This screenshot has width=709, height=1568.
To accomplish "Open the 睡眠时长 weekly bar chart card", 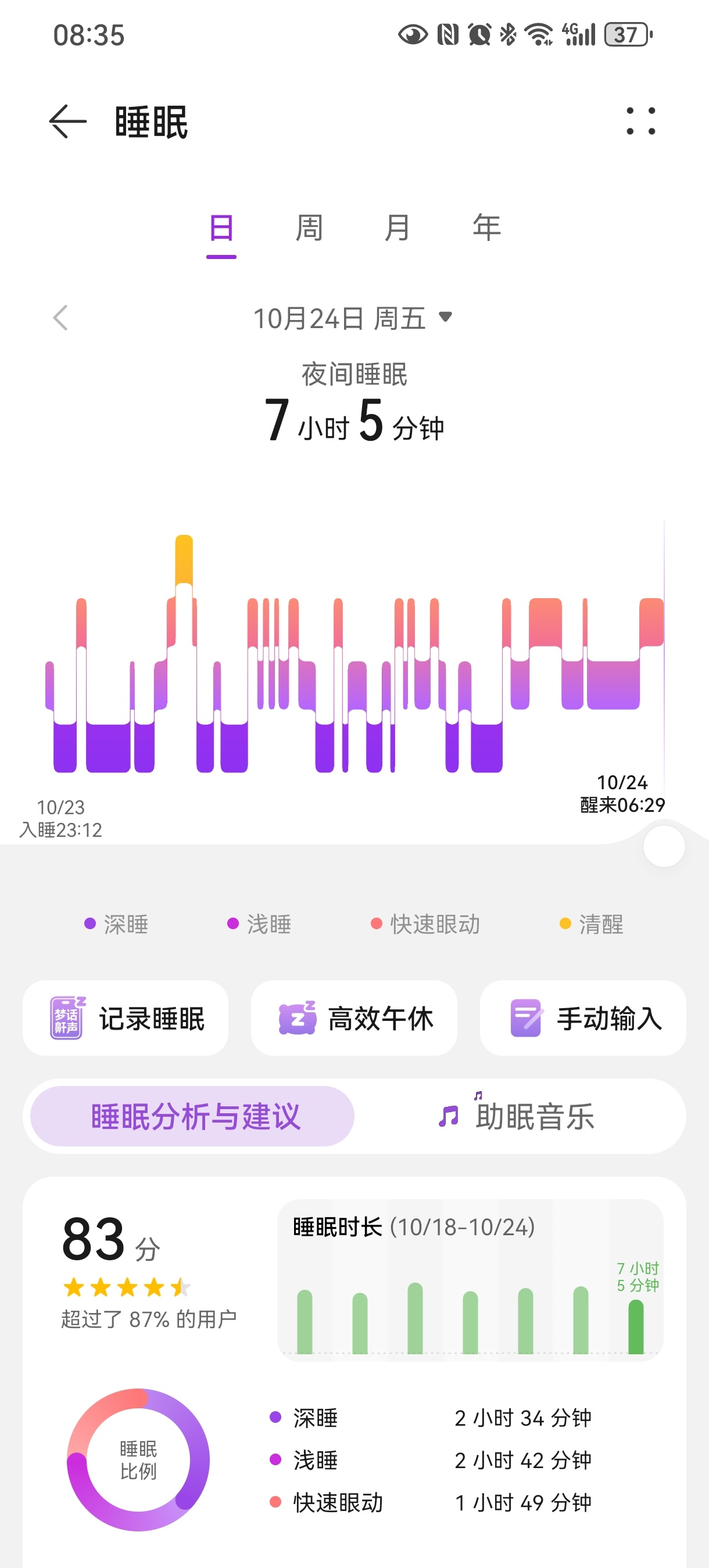I will coord(470,1280).
